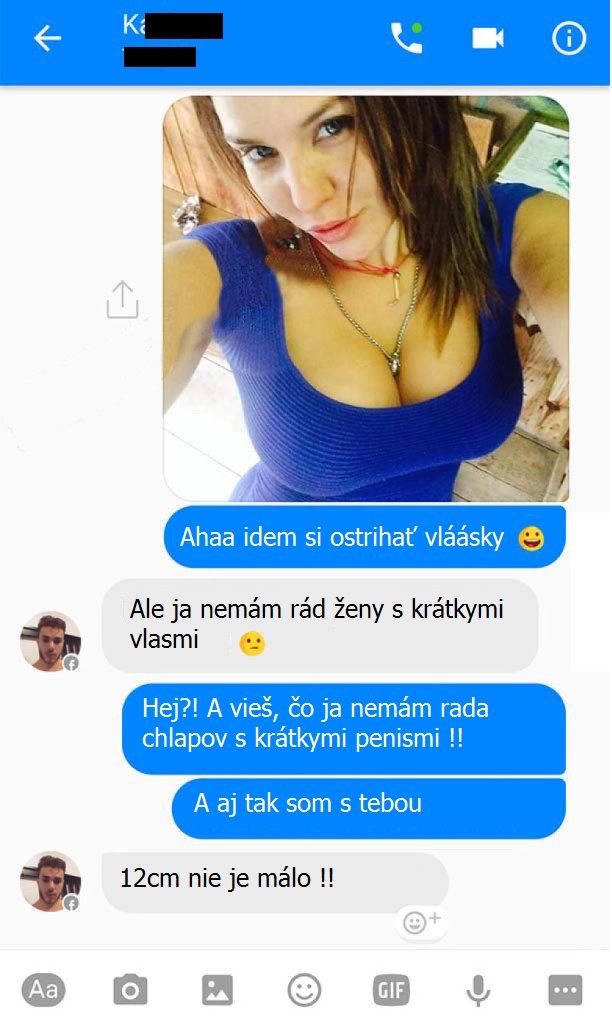
Task: Open the camera
Action: tap(130, 990)
